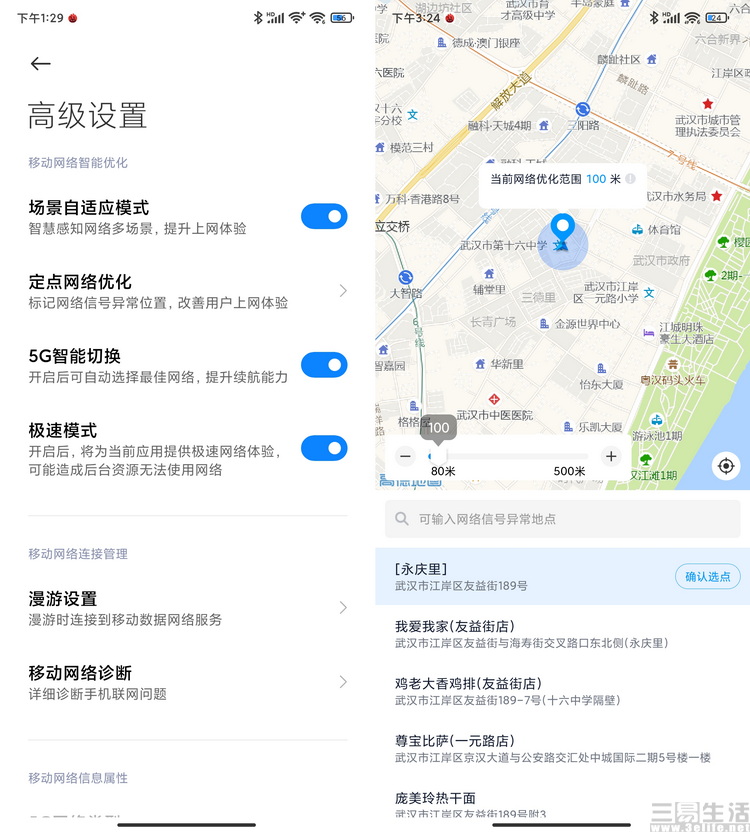The width and height of the screenshot is (750, 833).
Task: Go back from advanced settings
Action: click(x=40, y=64)
